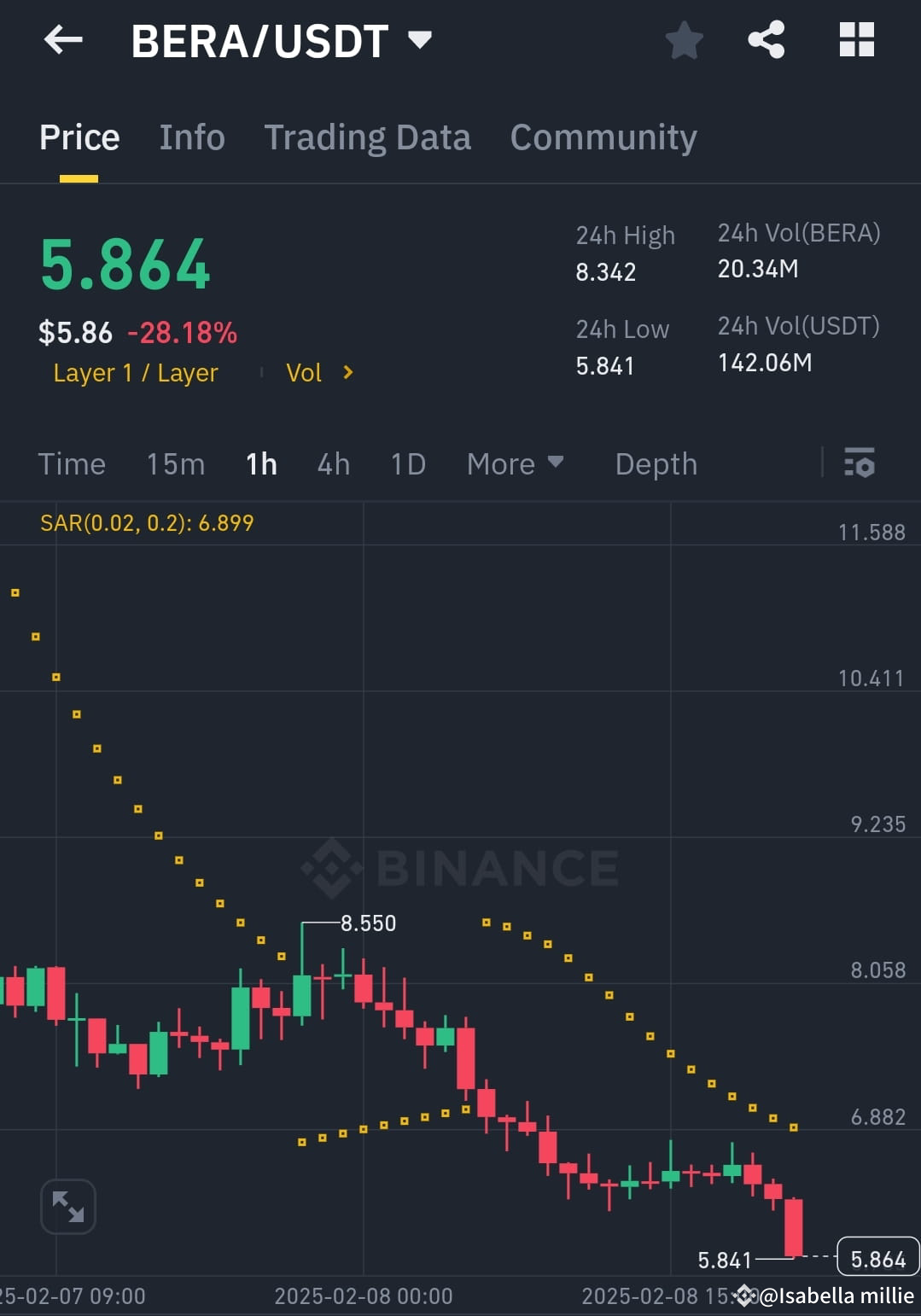Click the Layer 1 / Layer tag
This screenshot has width=921, height=1316.
(136, 372)
